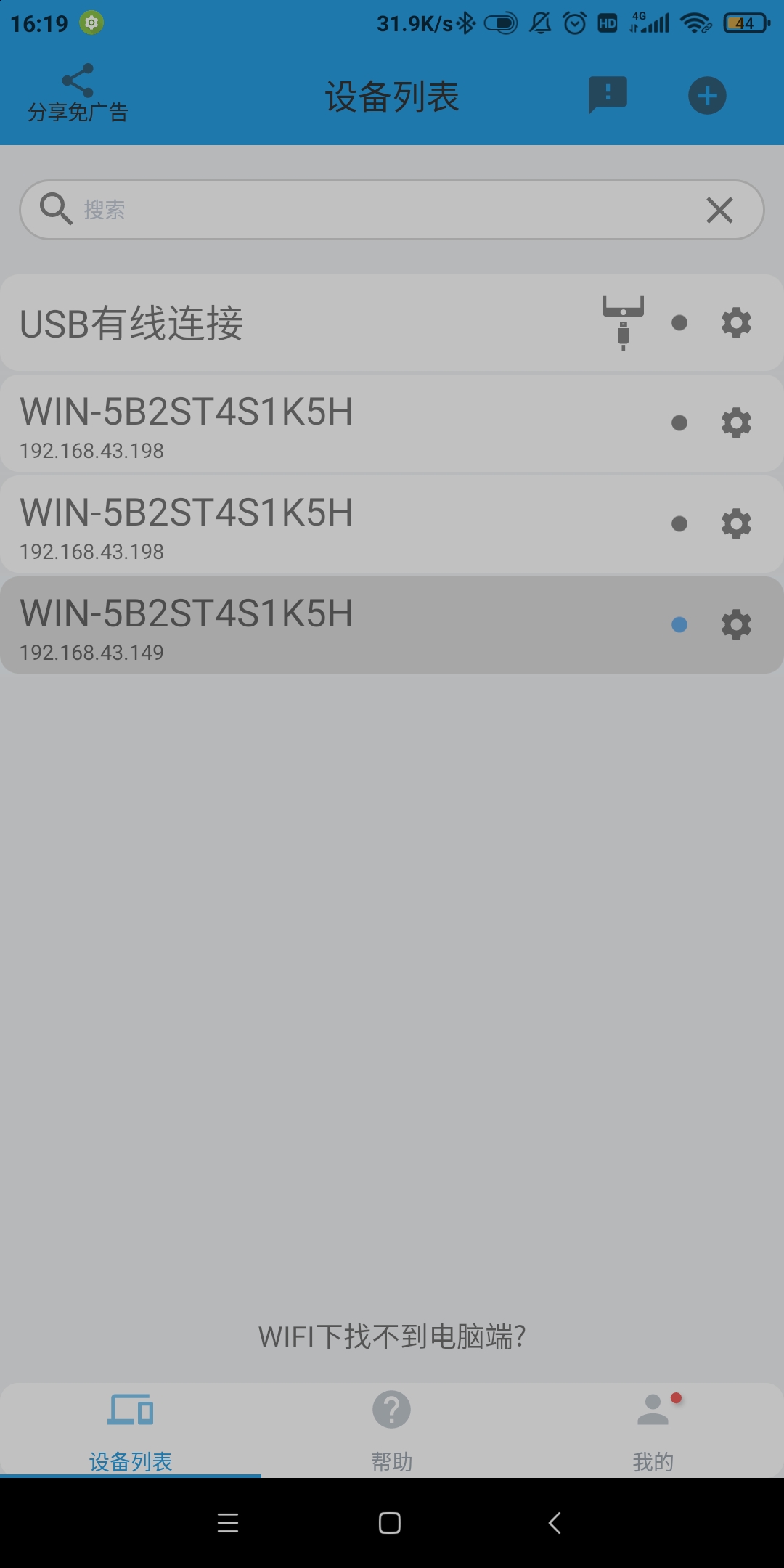Open the feedback message icon
The height and width of the screenshot is (1568, 784).
pos(607,94)
